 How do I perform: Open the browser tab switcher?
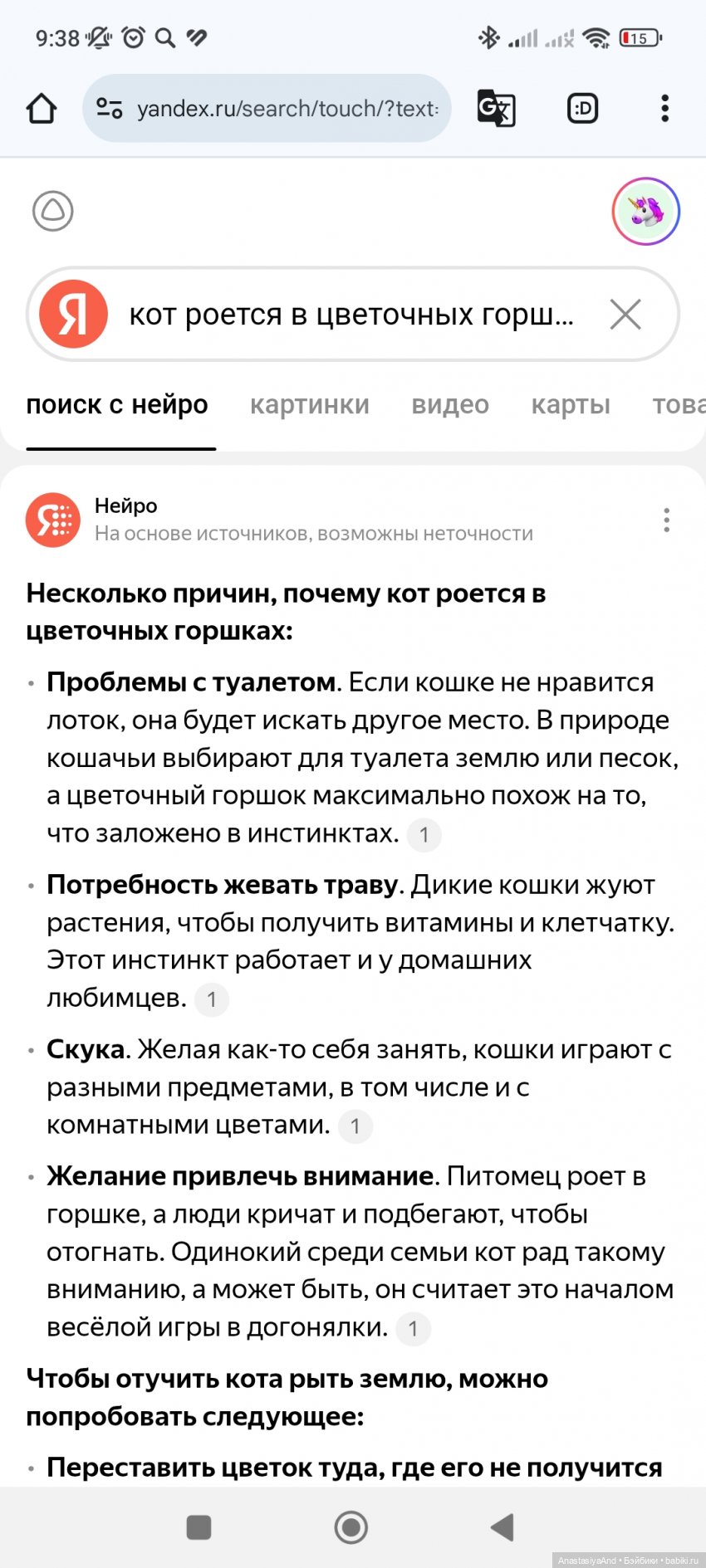click(582, 109)
